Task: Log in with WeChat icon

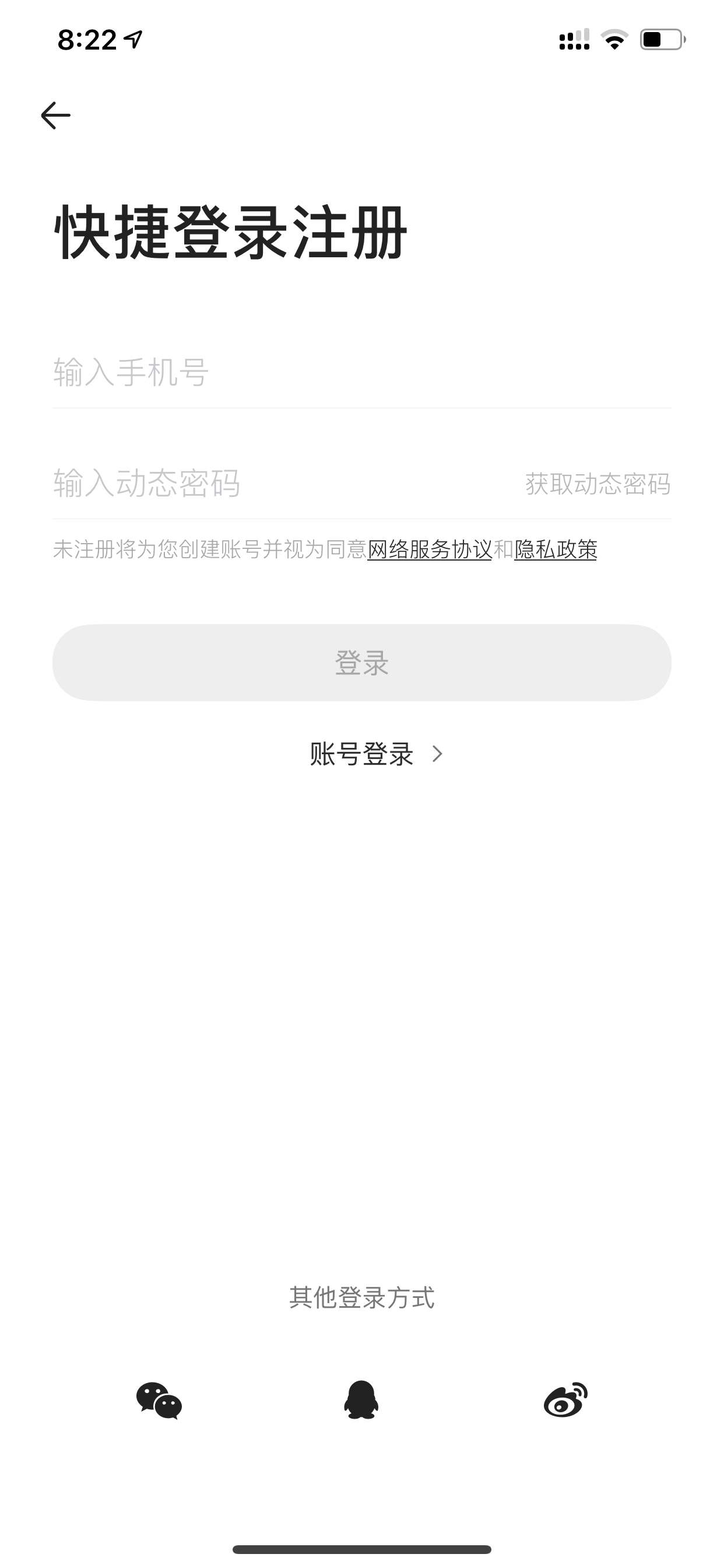Action: click(x=159, y=1400)
